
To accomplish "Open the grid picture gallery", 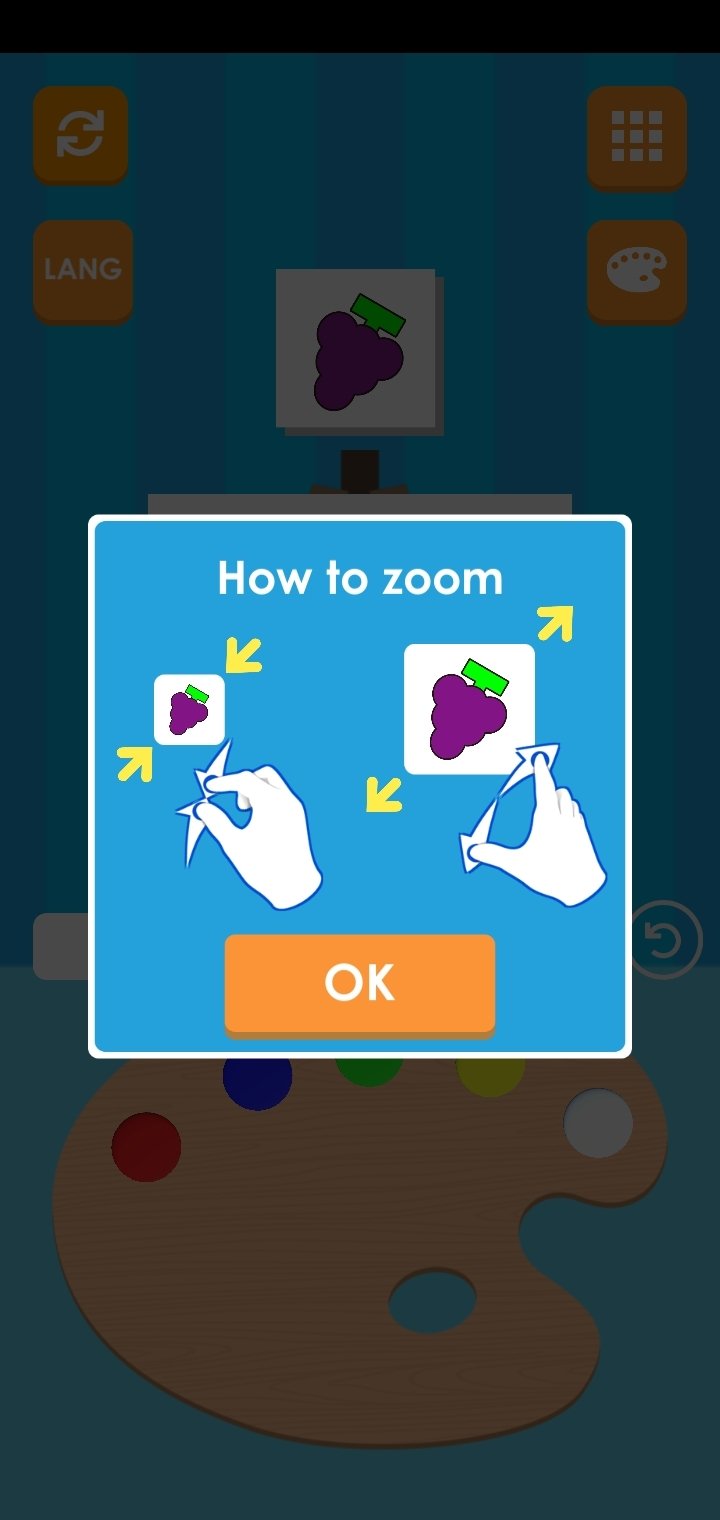I will pyautogui.click(x=636, y=135).
